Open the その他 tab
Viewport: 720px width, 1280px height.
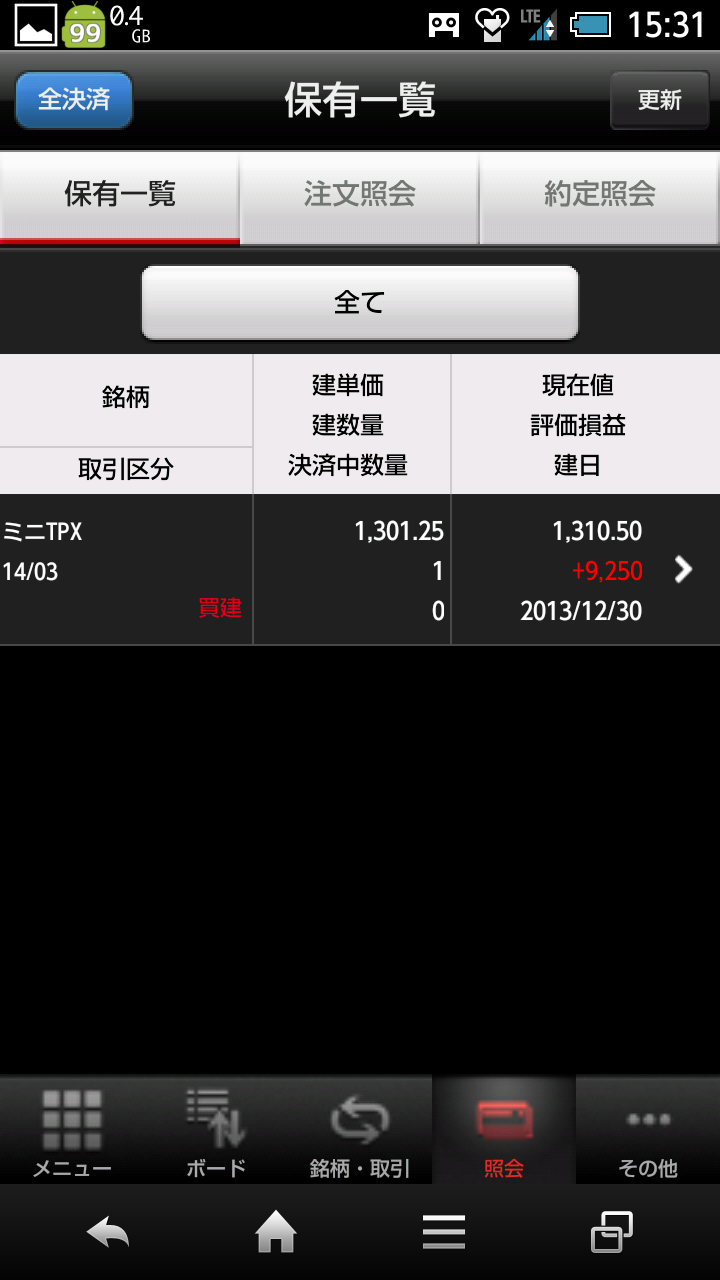(x=648, y=1132)
